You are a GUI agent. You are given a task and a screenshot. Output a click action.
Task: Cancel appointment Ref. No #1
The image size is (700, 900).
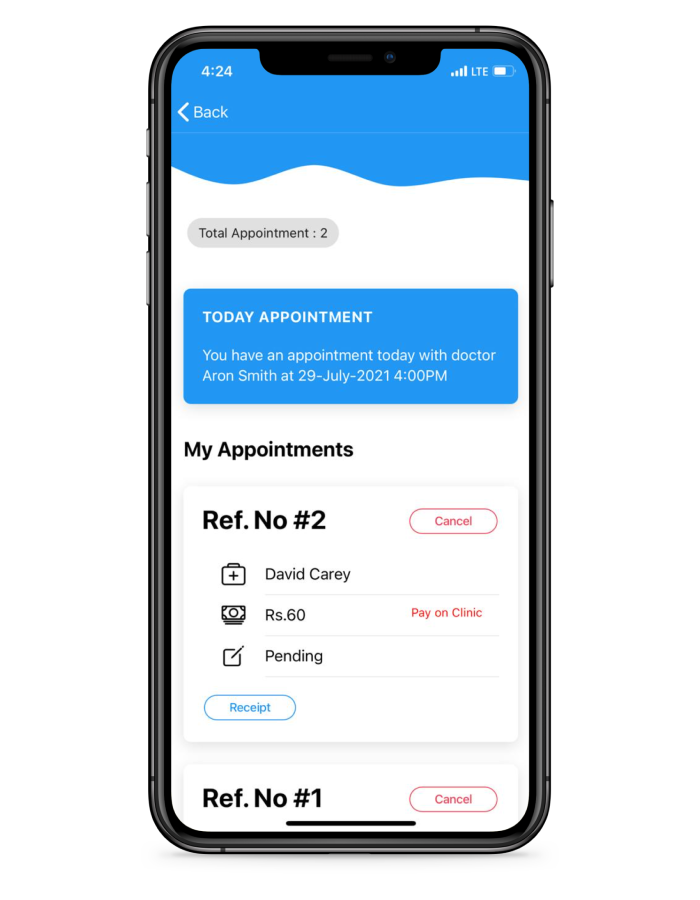pyautogui.click(x=453, y=799)
